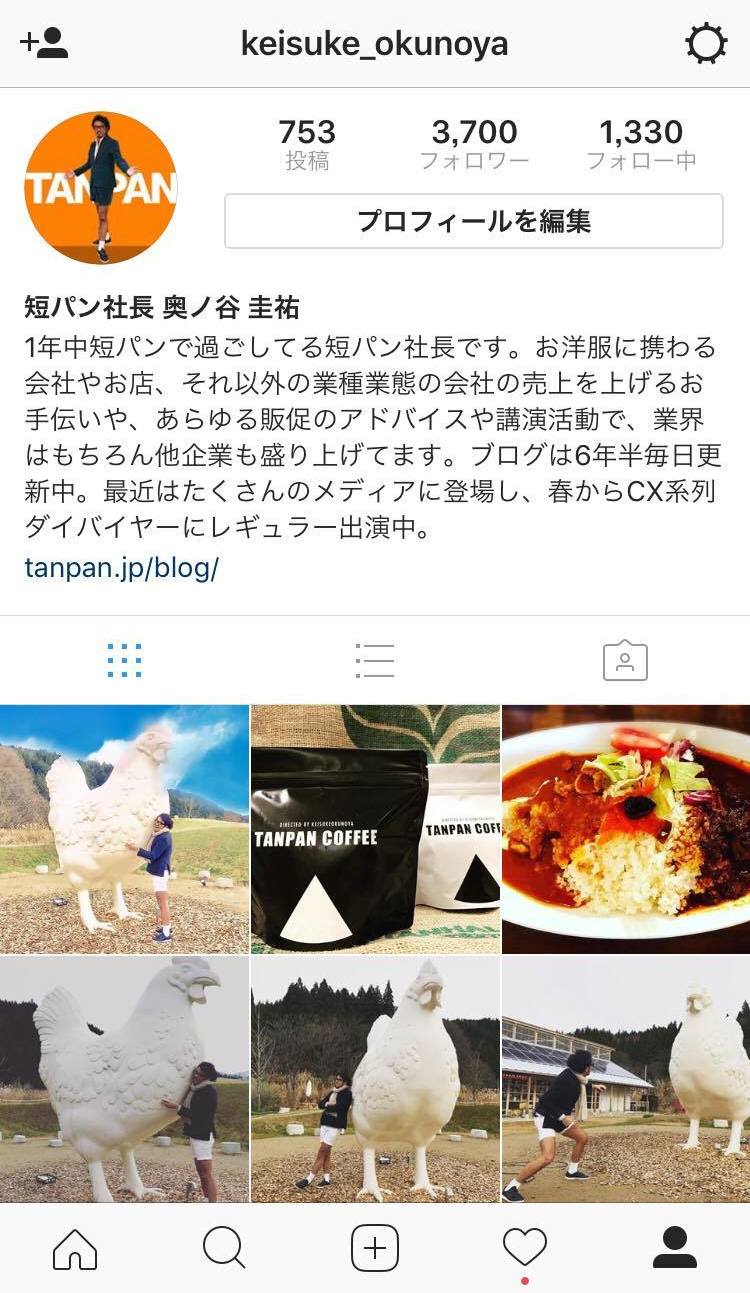
Task: Tap the search magnifier in bottom navigation
Action: pos(224,1248)
